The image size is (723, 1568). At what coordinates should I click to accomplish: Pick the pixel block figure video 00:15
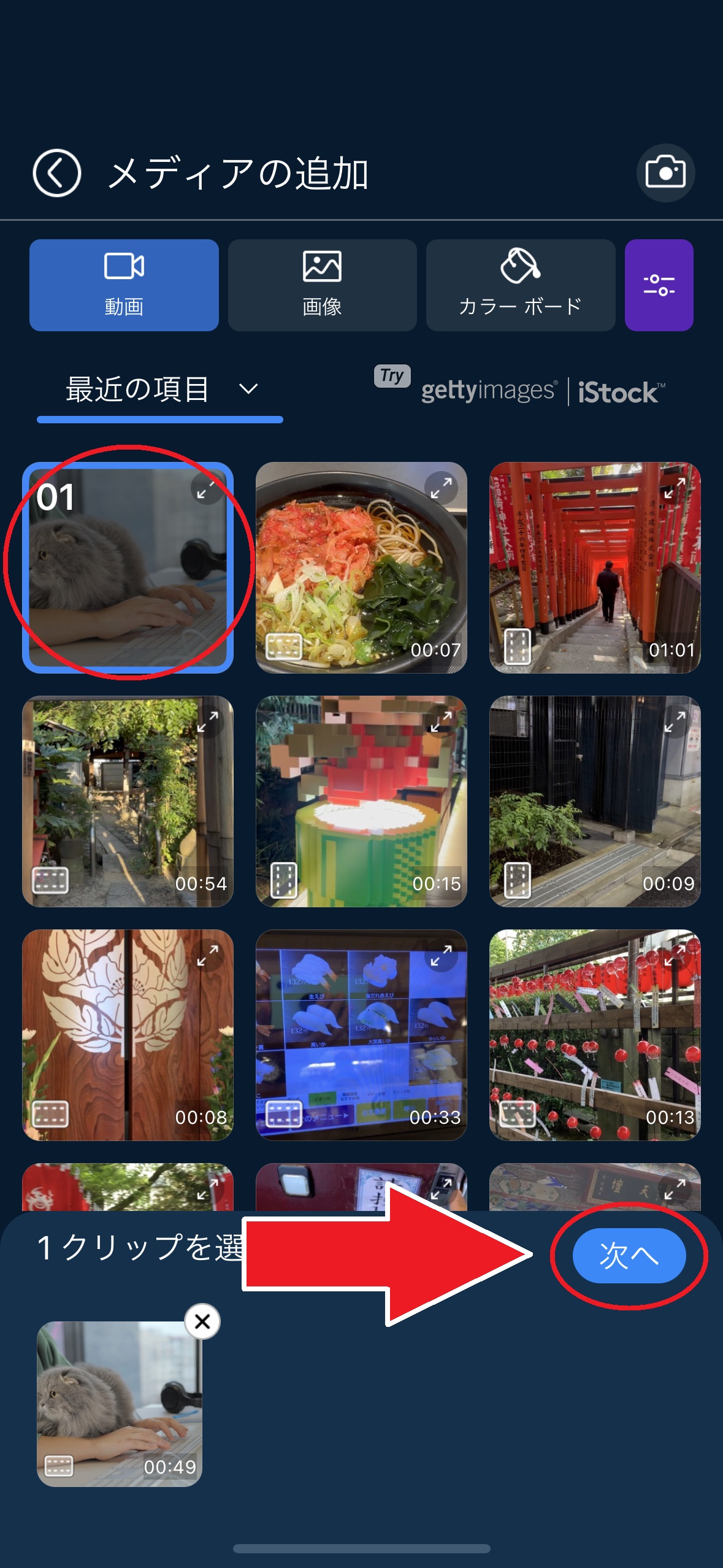(361, 801)
